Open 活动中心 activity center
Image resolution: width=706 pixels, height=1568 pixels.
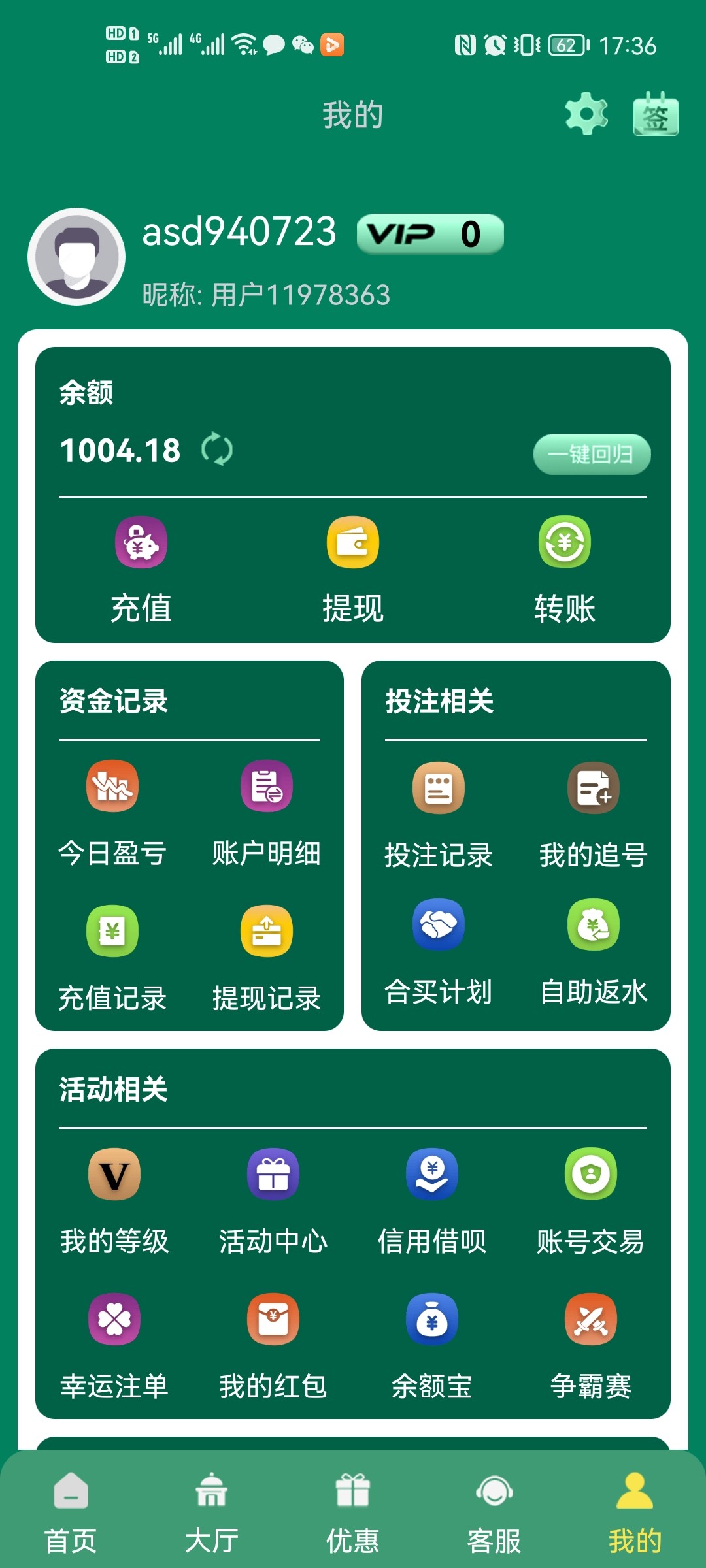(x=273, y=1201)
